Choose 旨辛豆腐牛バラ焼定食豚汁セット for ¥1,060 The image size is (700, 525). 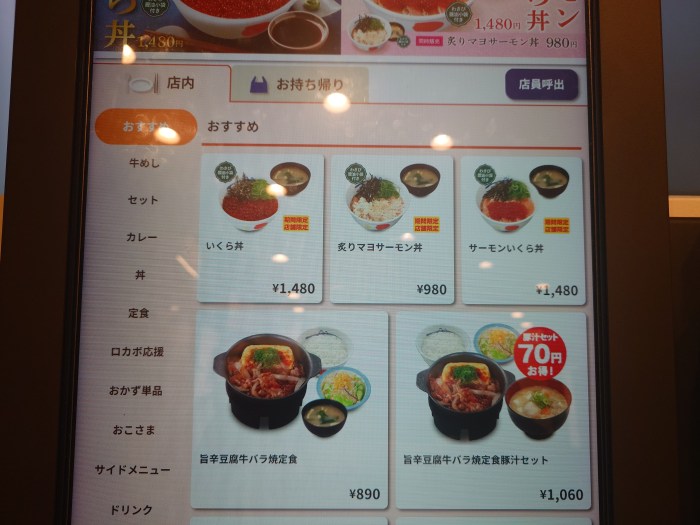click(x=491, y=408)
